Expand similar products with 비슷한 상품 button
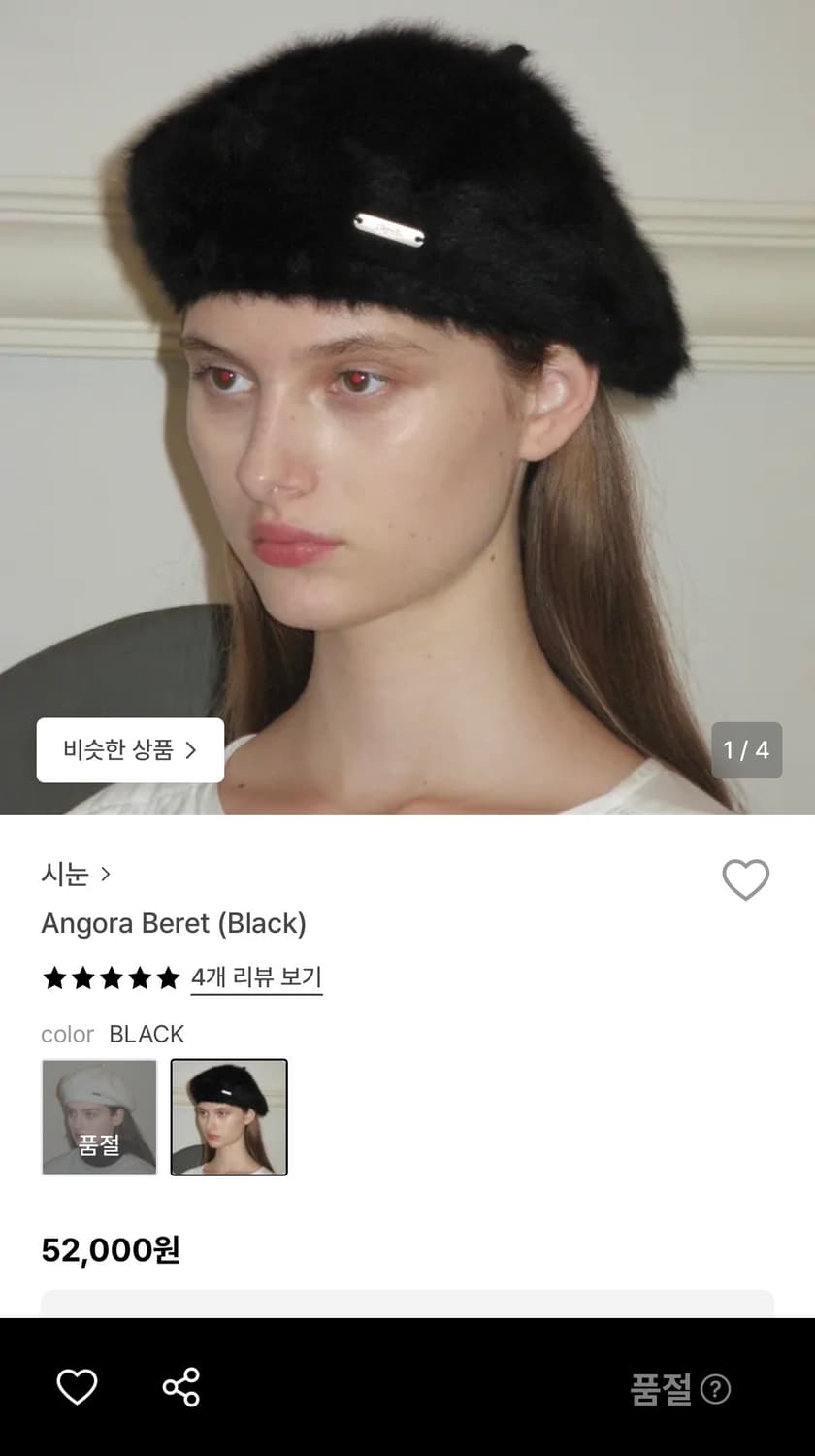 click(130, 751)
